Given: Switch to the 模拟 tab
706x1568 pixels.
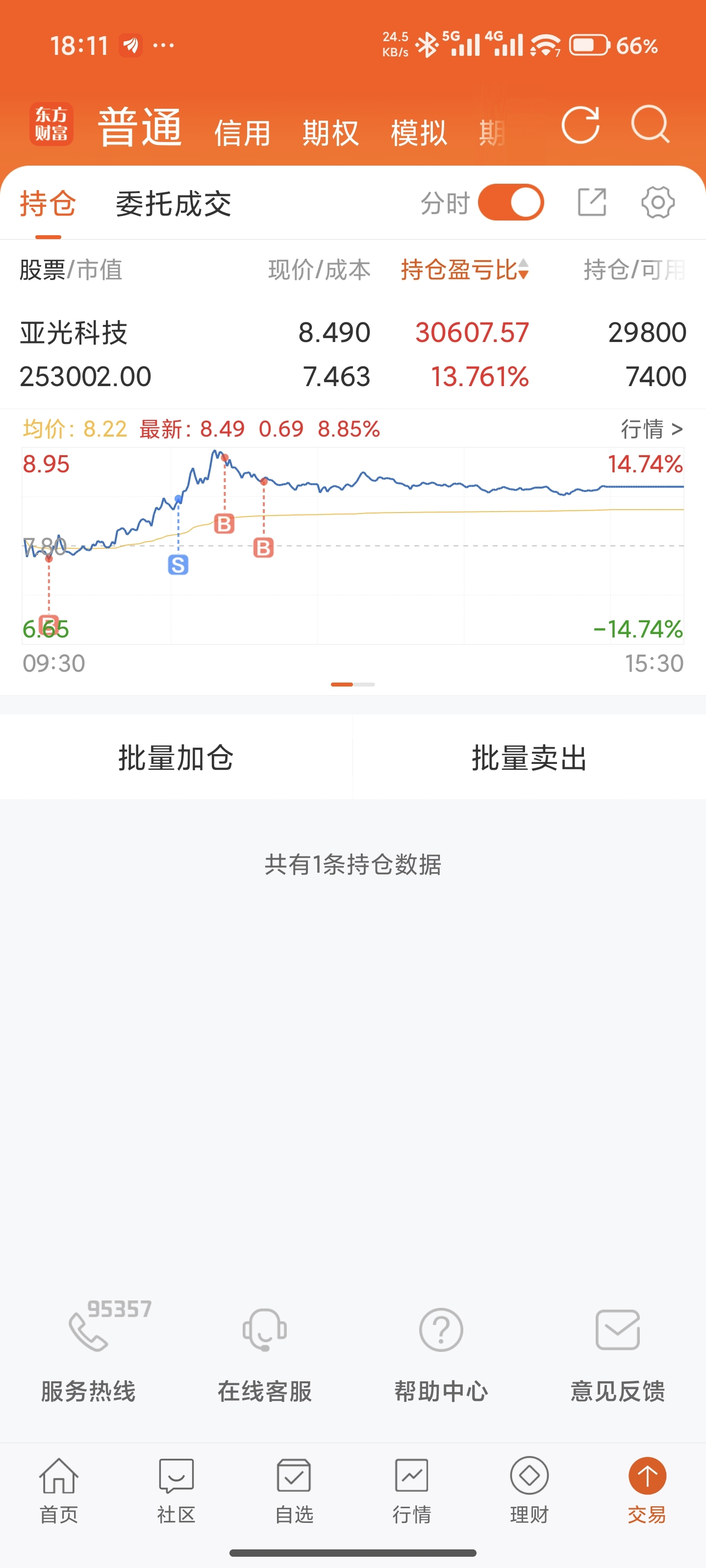Looking at the screenshot, I should coord(419,133).
